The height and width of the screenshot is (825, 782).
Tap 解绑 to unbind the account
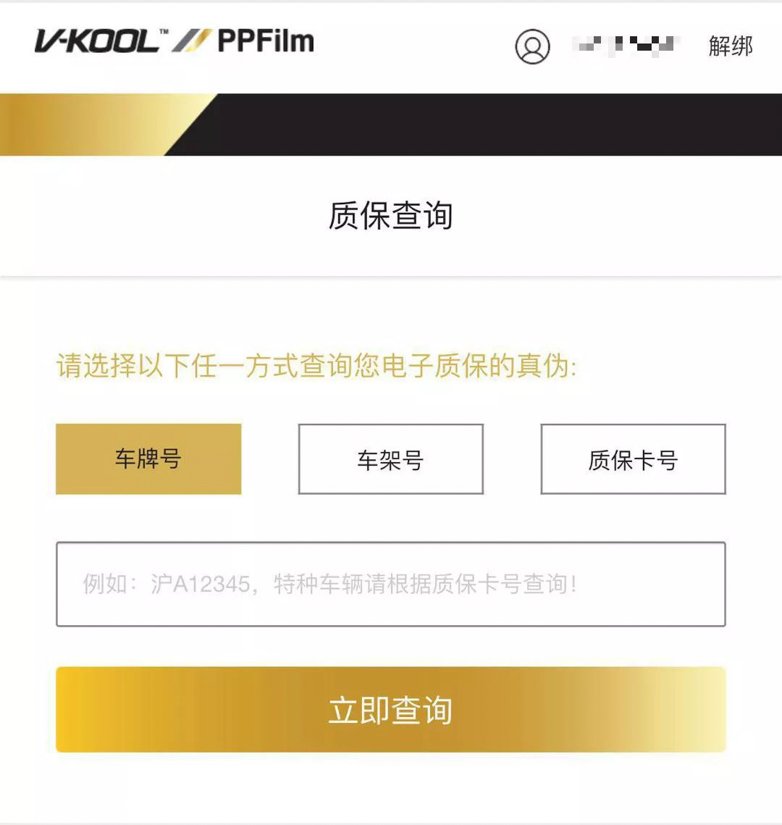730,46
